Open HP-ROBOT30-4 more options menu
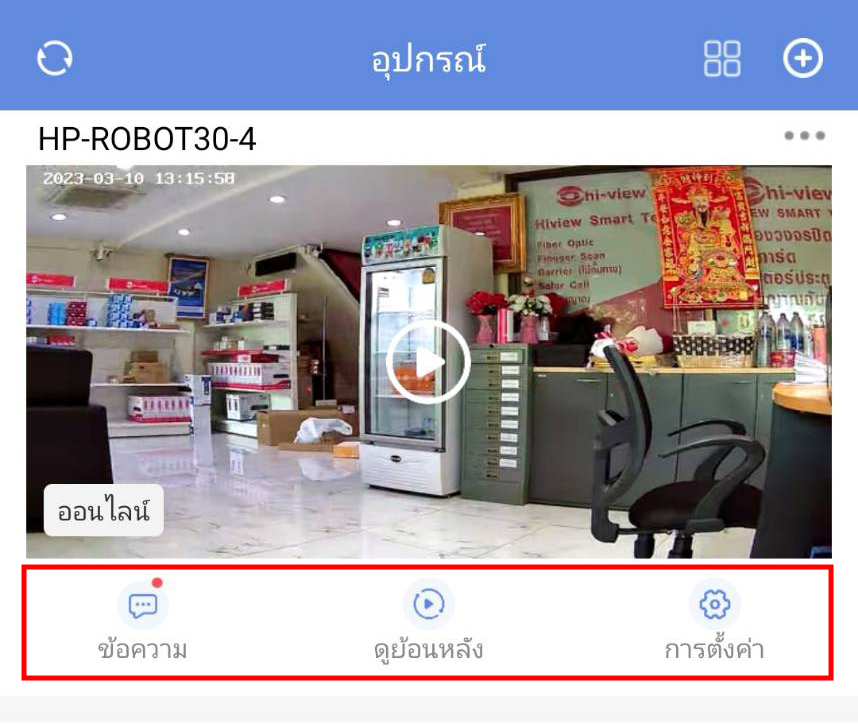This screenshot has height=725, width=858. [x=804, y=136]
